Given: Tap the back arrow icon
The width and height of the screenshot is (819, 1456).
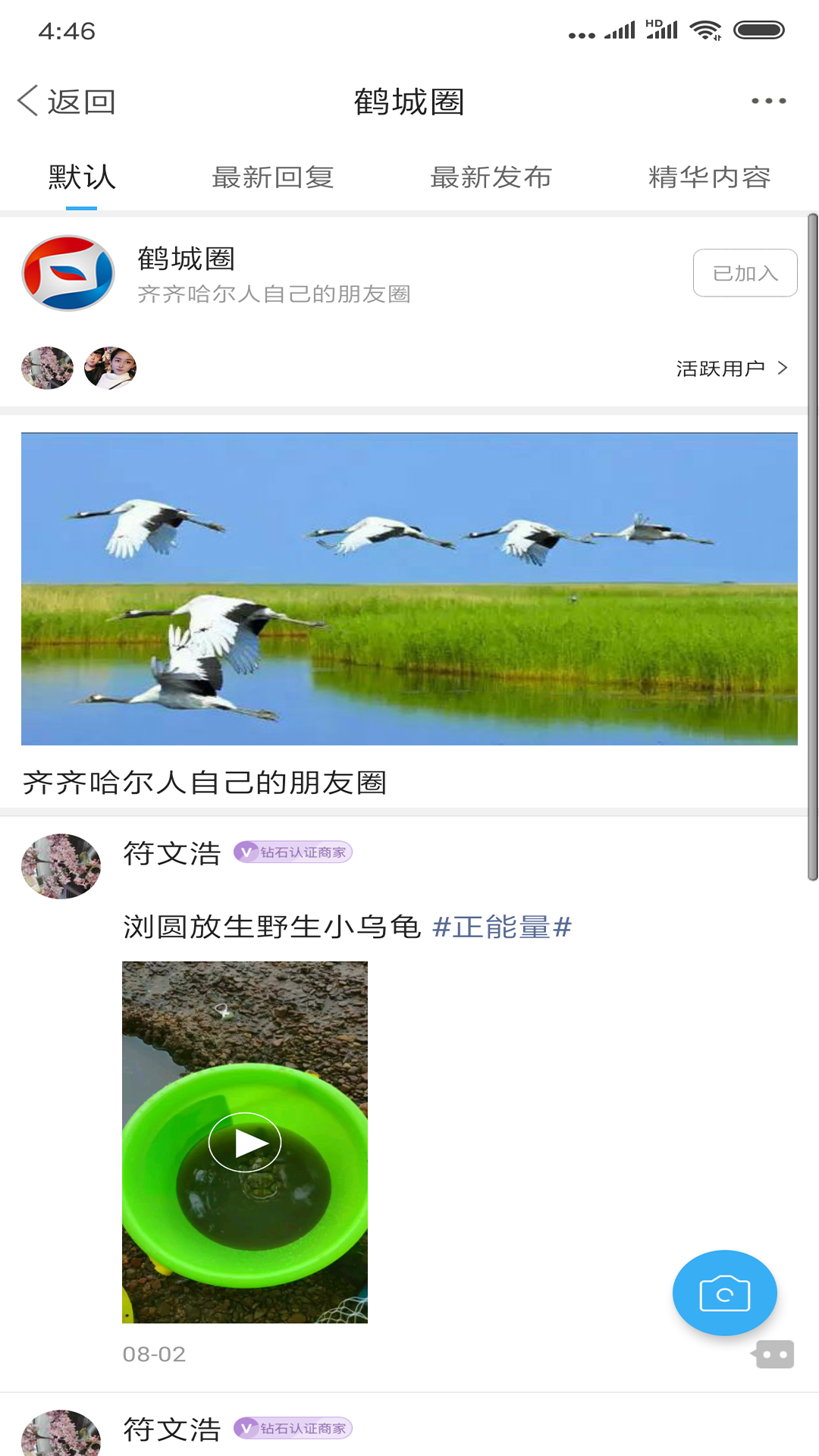Looking at the screenshot, I should tap(27, 99).
